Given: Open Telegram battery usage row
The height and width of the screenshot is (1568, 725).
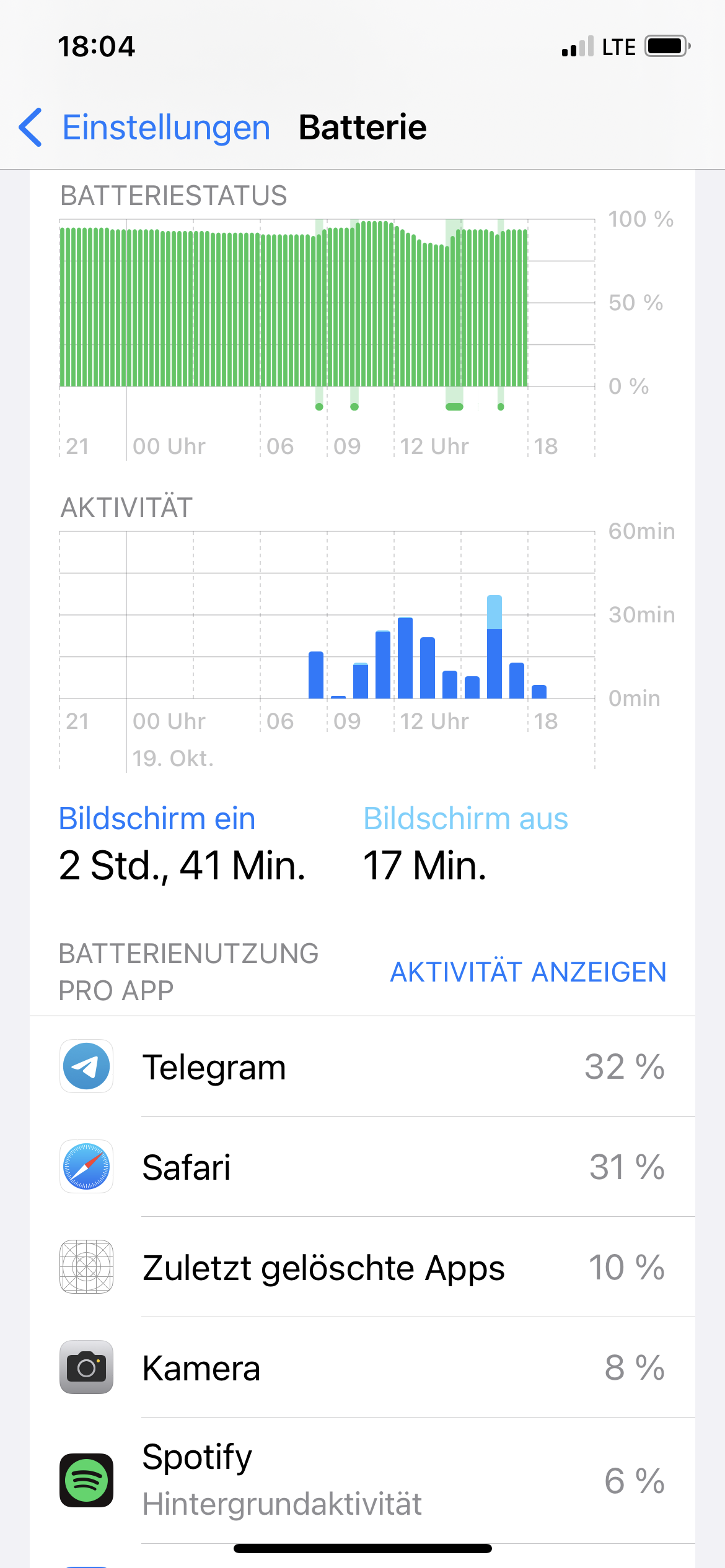Looking at the screenshot, I should pos(362,1067).
